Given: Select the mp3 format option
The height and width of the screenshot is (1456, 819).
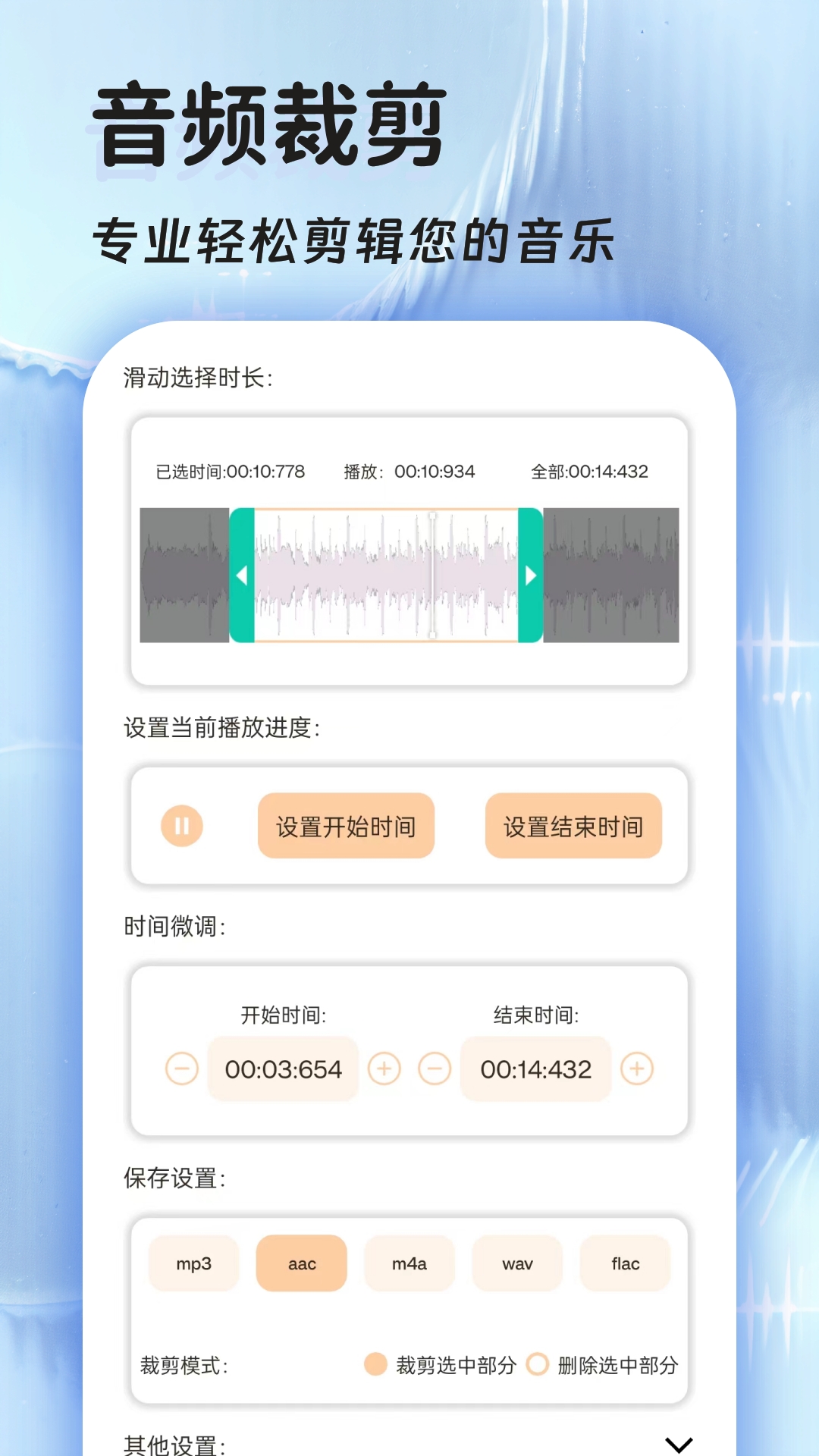Looking at the screenshot, I should pos(193,1263).
